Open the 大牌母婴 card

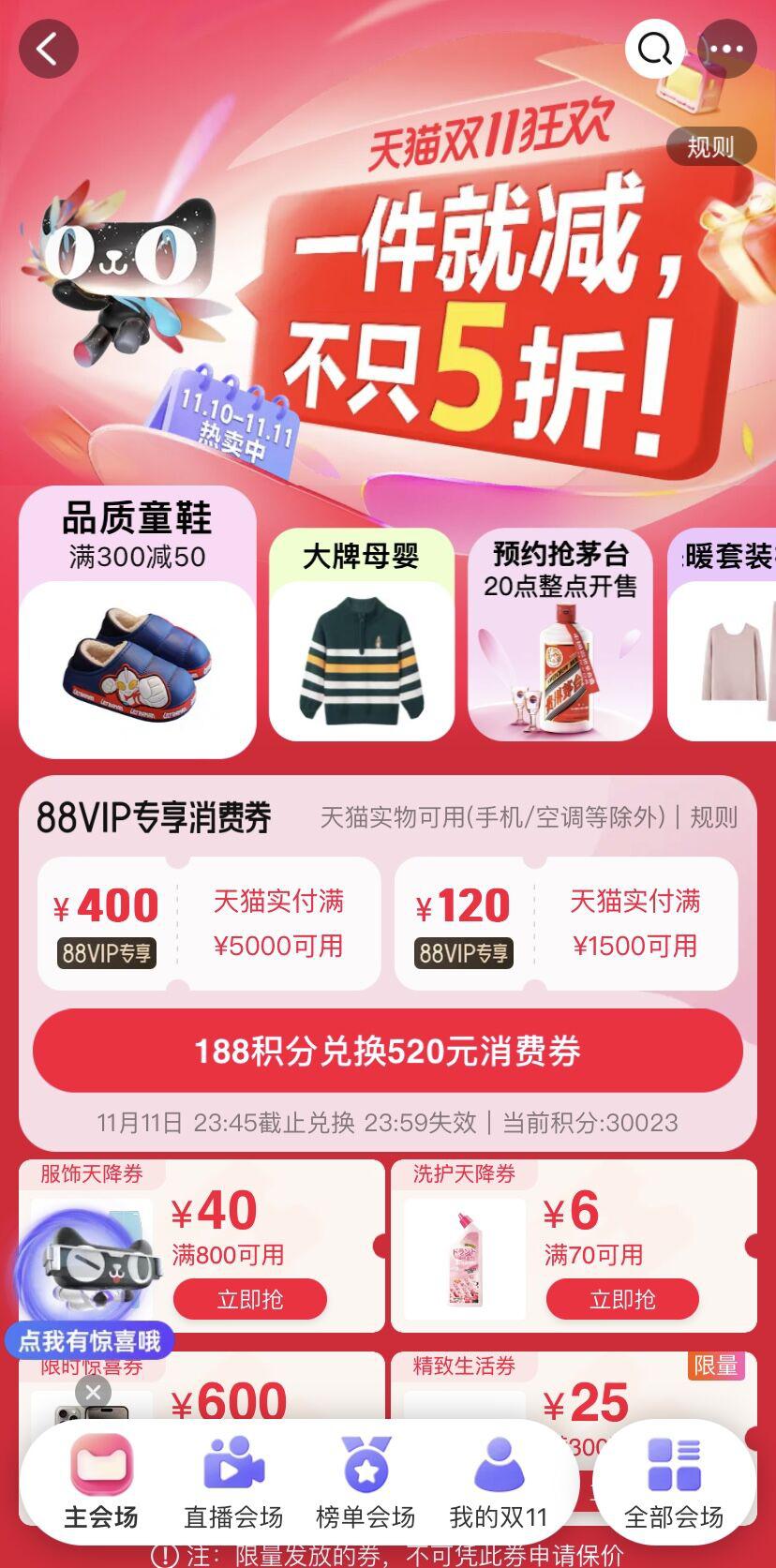[362, 635]
